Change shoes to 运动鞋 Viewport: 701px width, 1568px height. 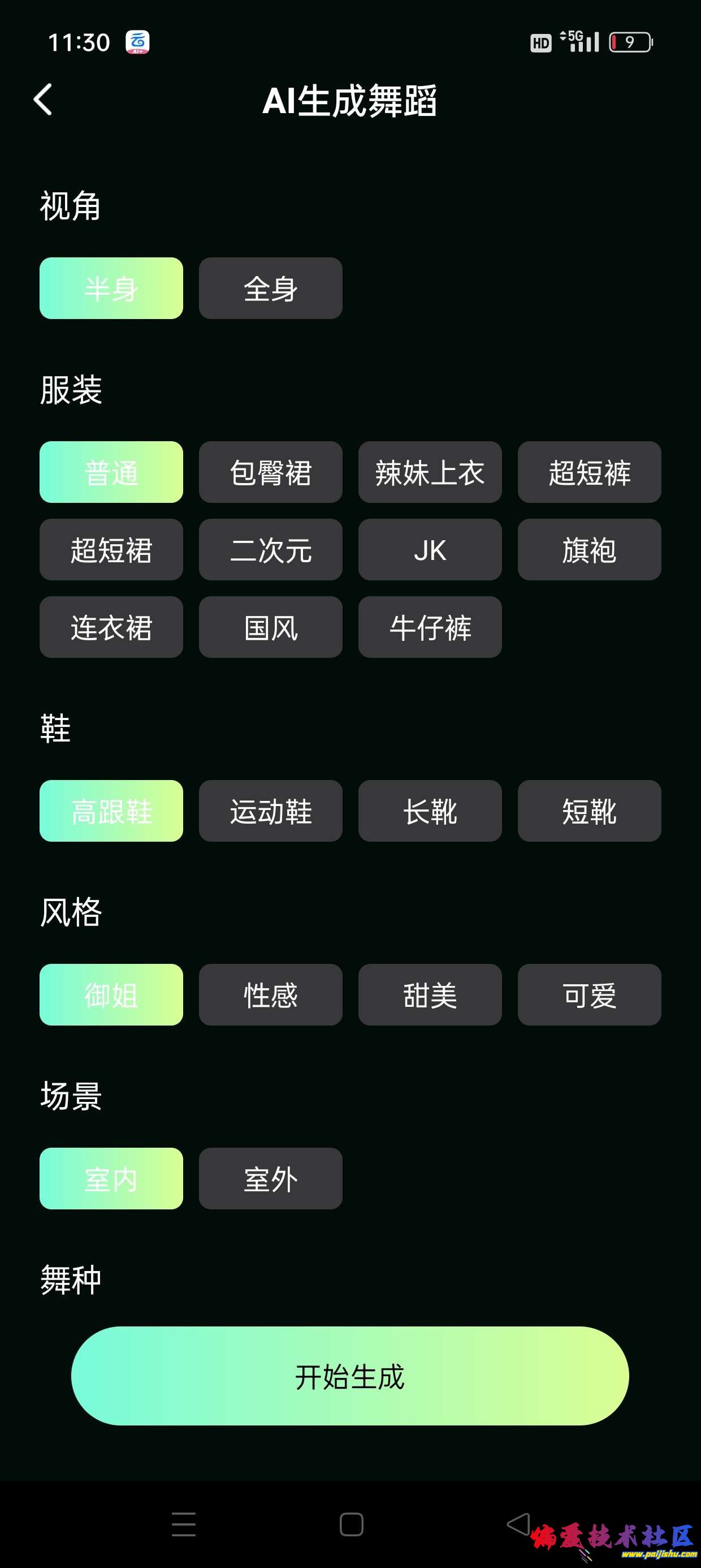click(270, 811)
